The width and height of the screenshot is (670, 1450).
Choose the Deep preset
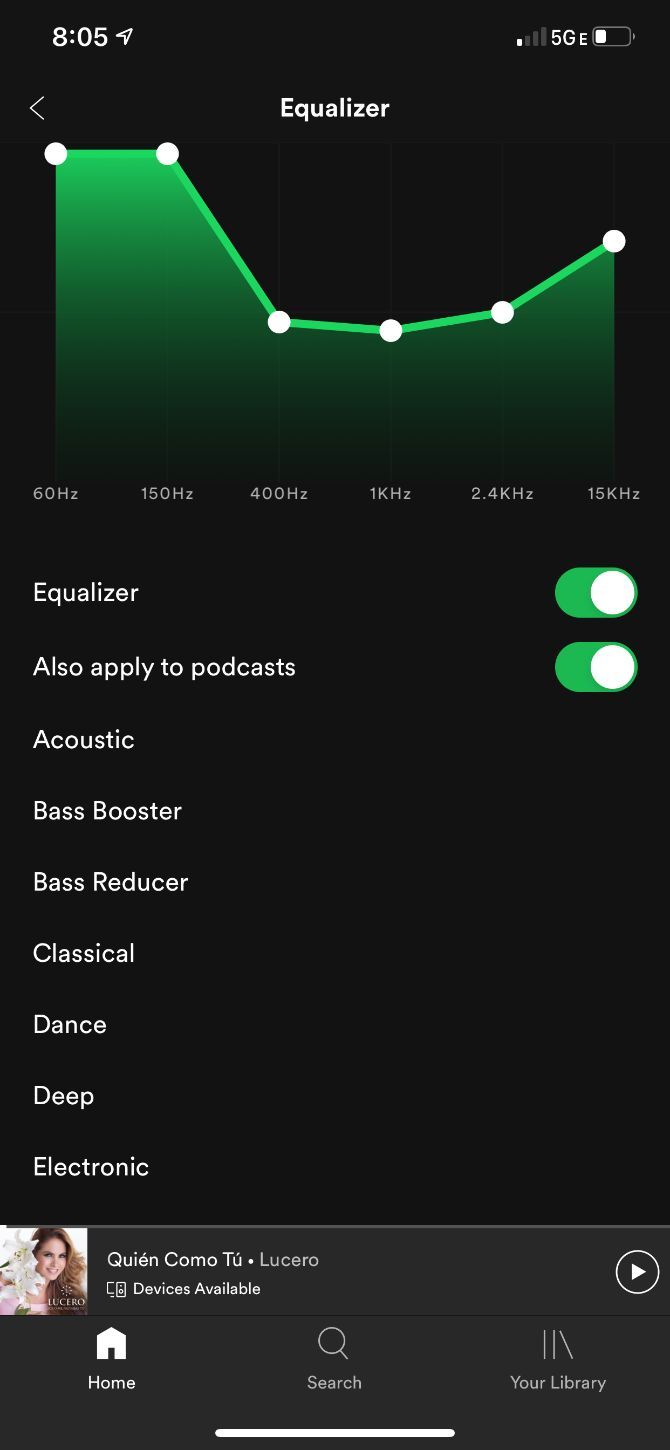[63, 1096]
